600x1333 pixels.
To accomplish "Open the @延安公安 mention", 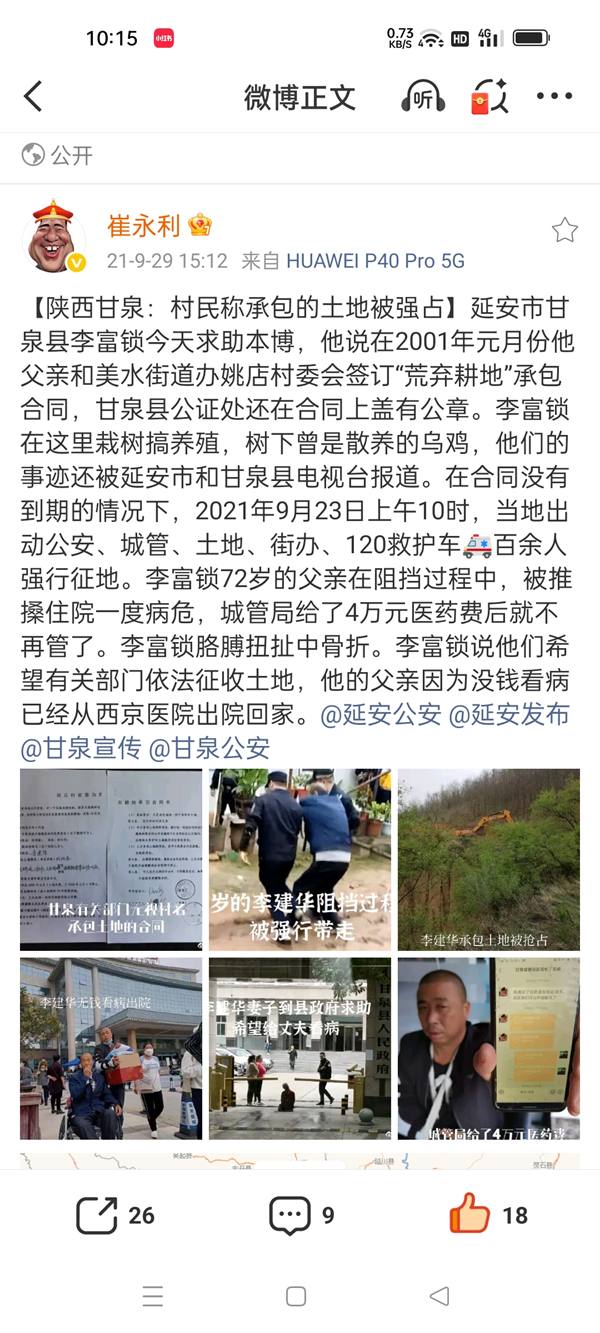I will (380, 714).
